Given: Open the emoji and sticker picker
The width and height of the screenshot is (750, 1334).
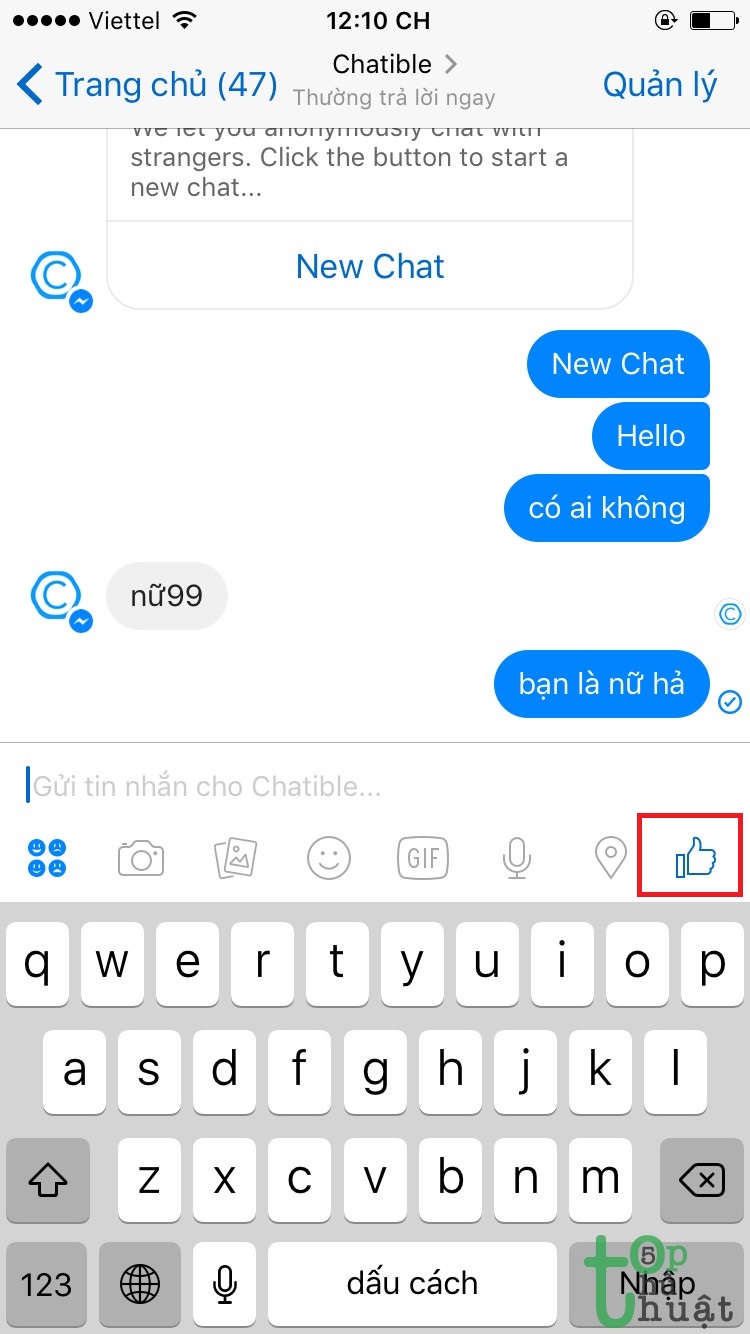Looking at the screenshot, I should tap(329, 857).
